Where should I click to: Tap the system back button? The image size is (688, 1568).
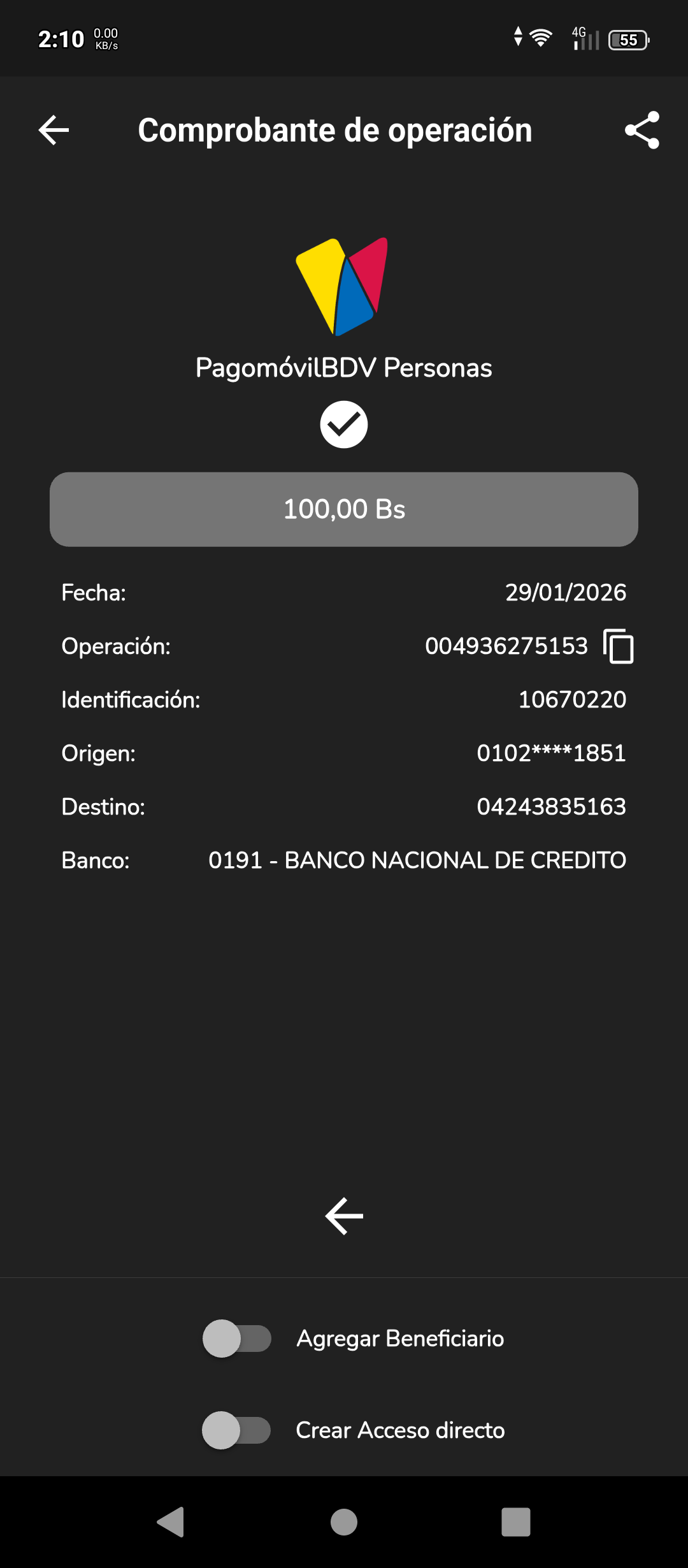pyautogui.click(x=171, y=1522)
